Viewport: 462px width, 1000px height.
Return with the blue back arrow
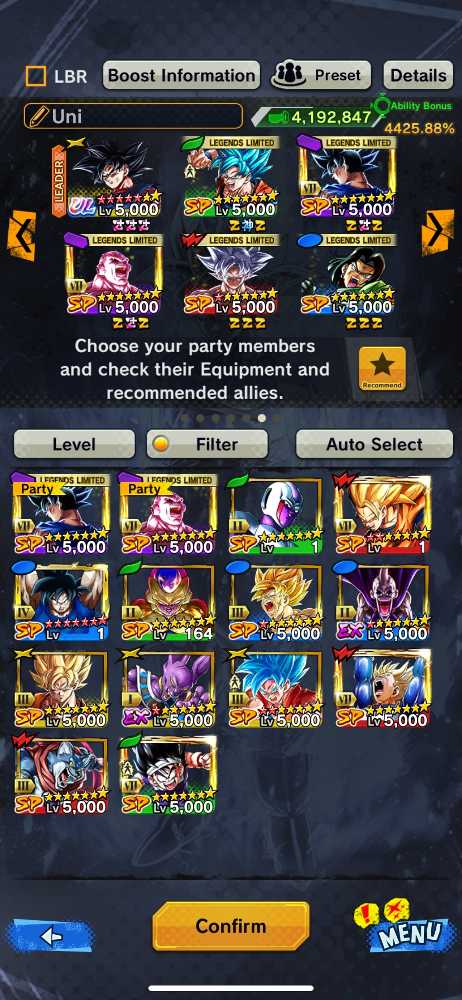(50, 936)
